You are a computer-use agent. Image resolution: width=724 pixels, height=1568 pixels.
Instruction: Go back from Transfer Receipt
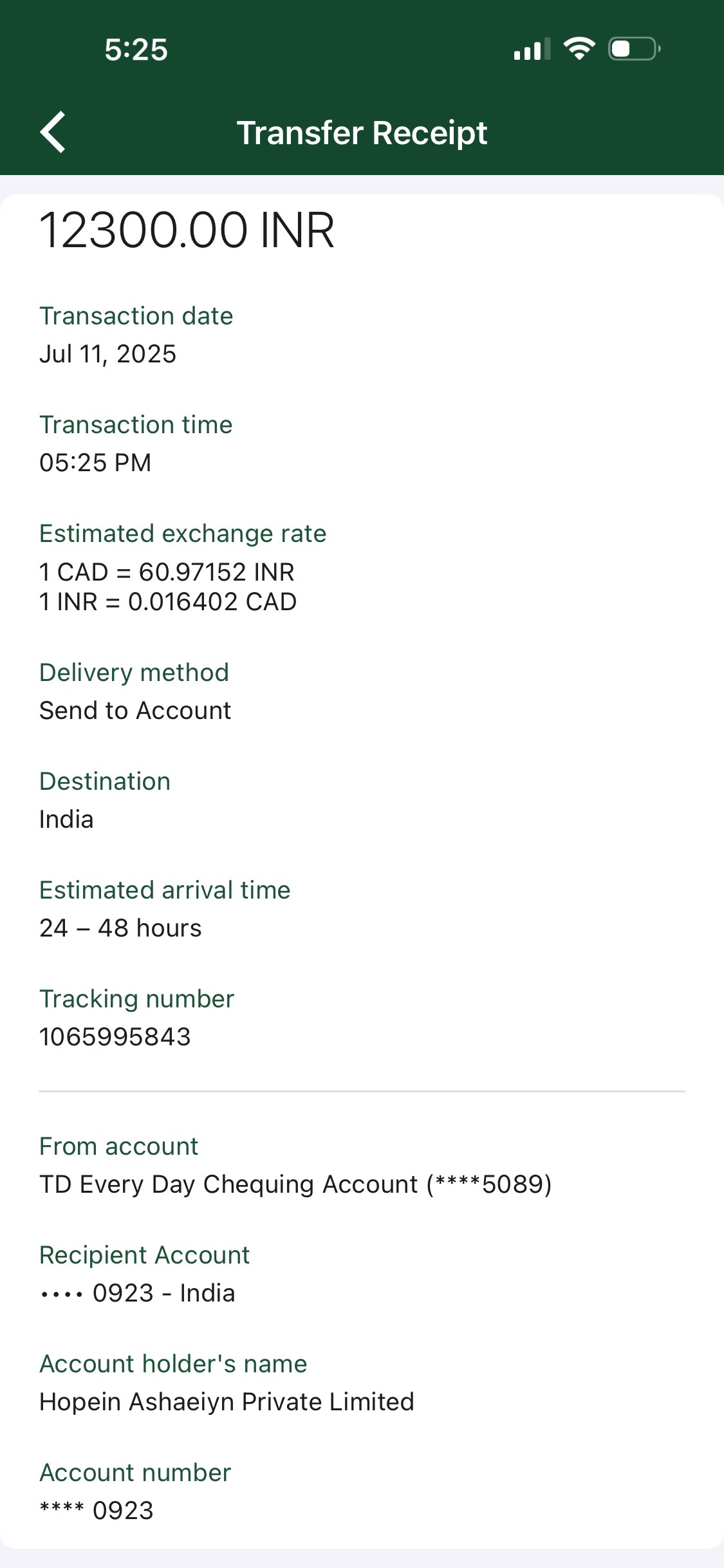[x=53, y=132]
